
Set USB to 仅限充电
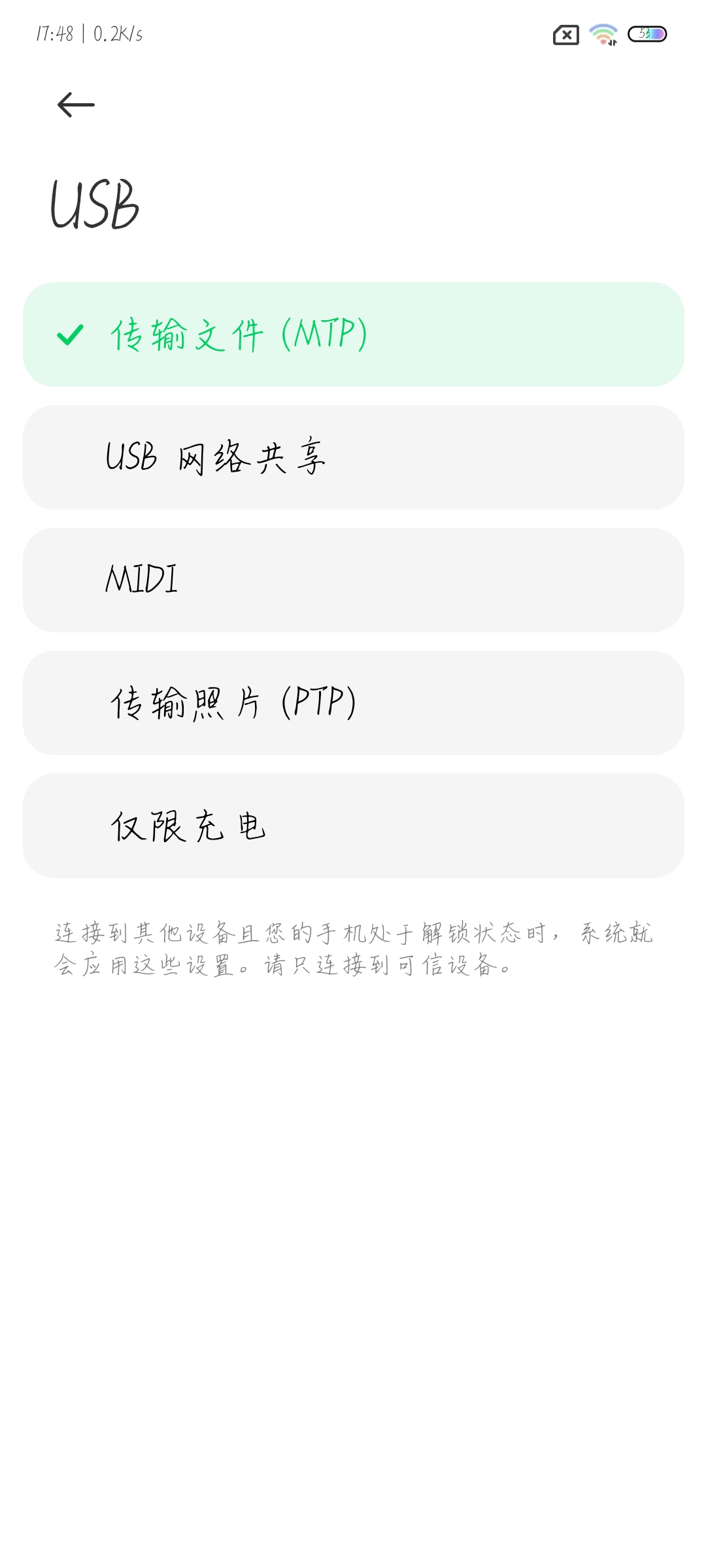(x=354, y=826)
